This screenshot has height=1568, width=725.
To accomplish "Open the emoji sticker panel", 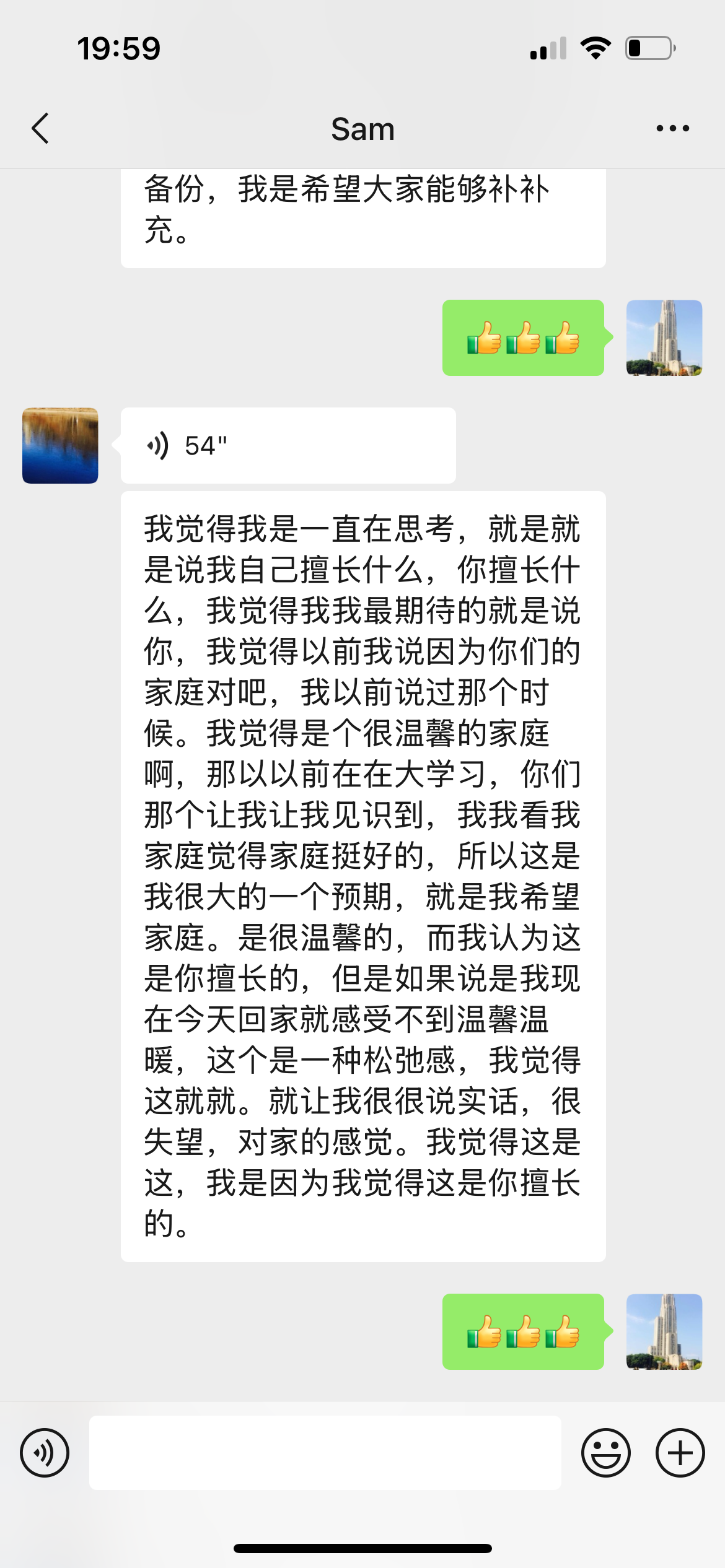I will point(605,1453).
